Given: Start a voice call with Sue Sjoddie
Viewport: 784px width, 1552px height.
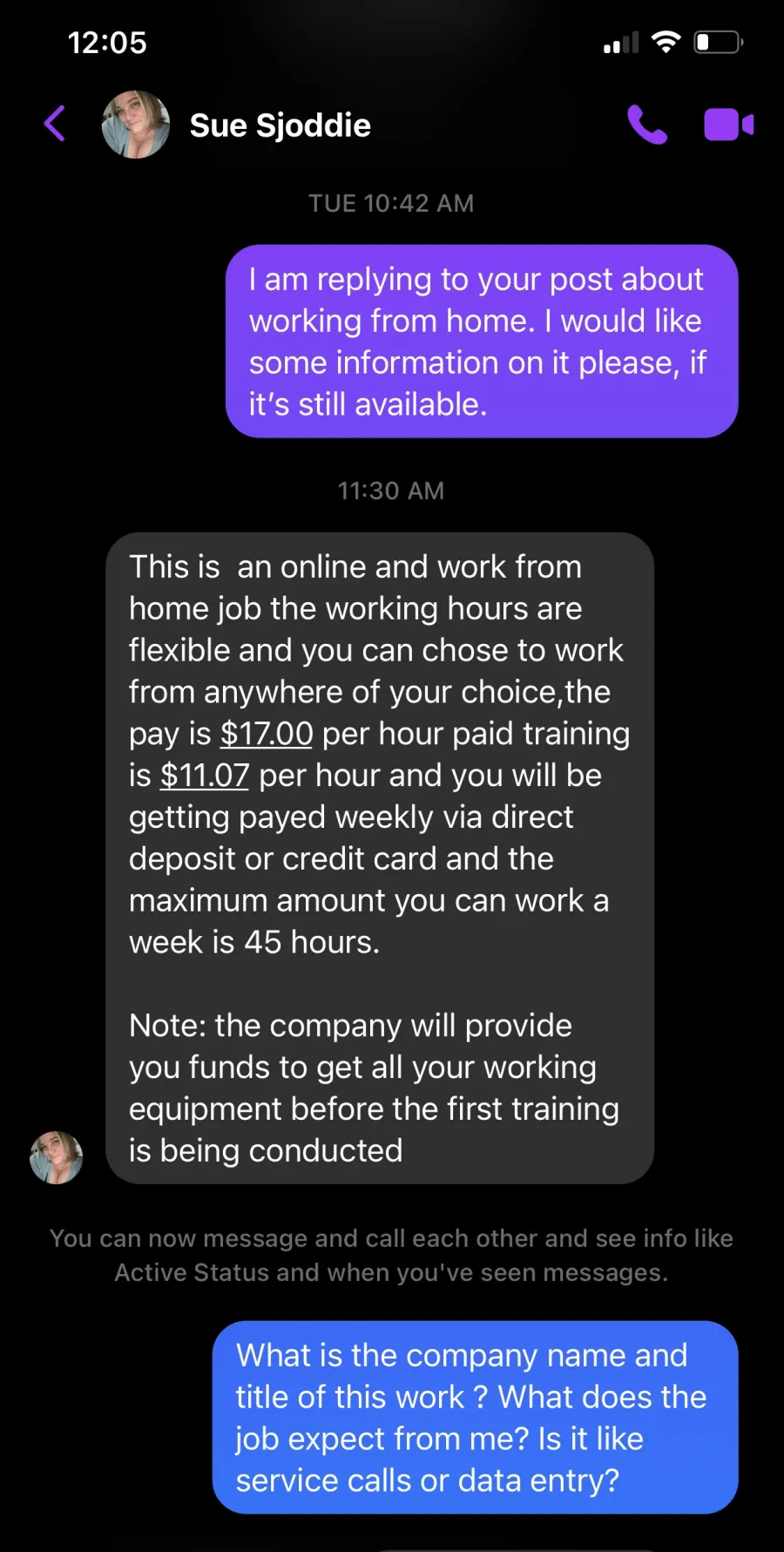Looking at the screenshot, I should [x=647, y=125].
